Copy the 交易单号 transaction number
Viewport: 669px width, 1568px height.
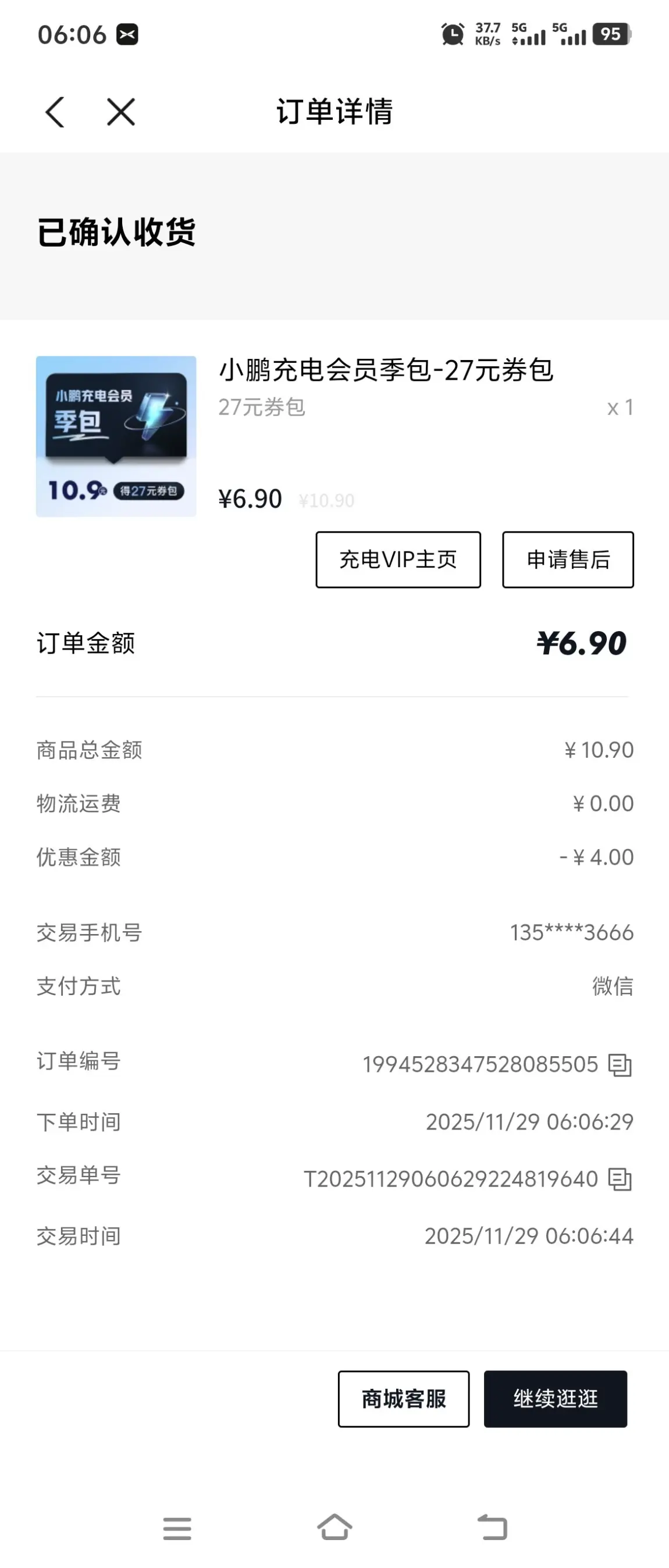[x=620, y=1179]
